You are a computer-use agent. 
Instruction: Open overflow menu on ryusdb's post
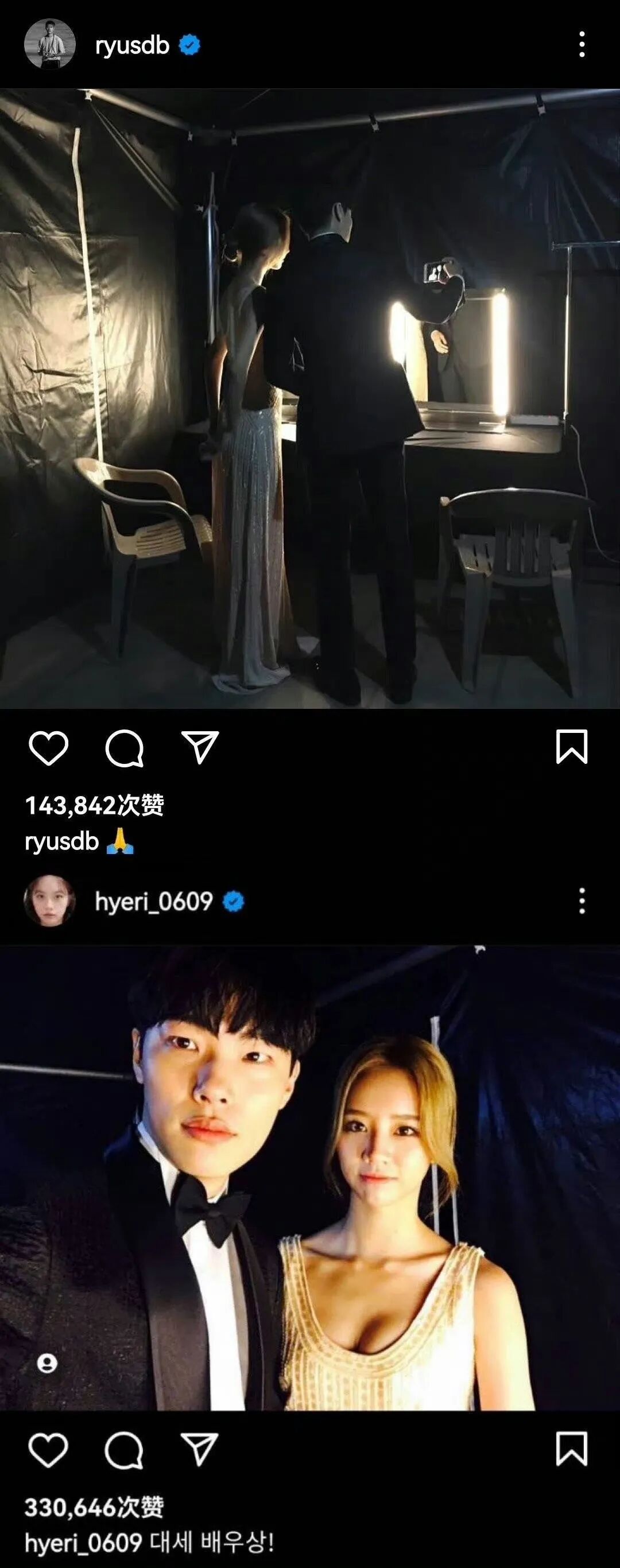point(582,45)
